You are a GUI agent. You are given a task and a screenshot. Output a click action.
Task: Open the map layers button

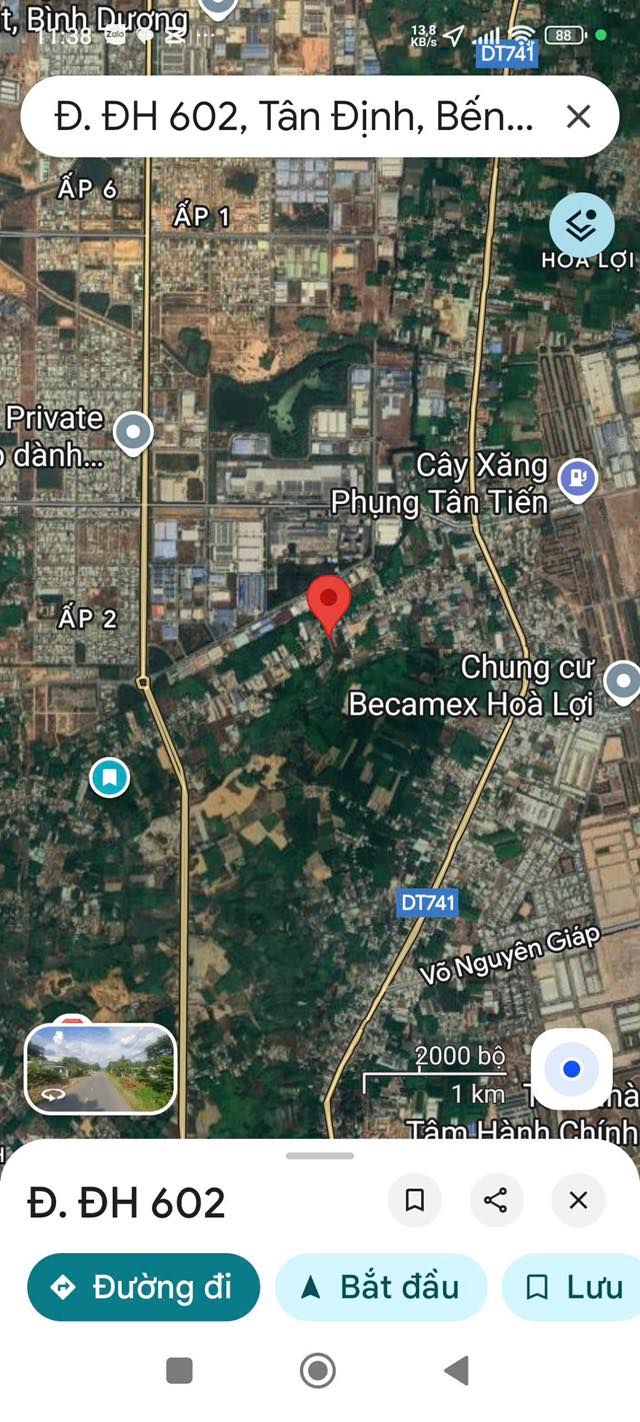(x=582, y=226)
